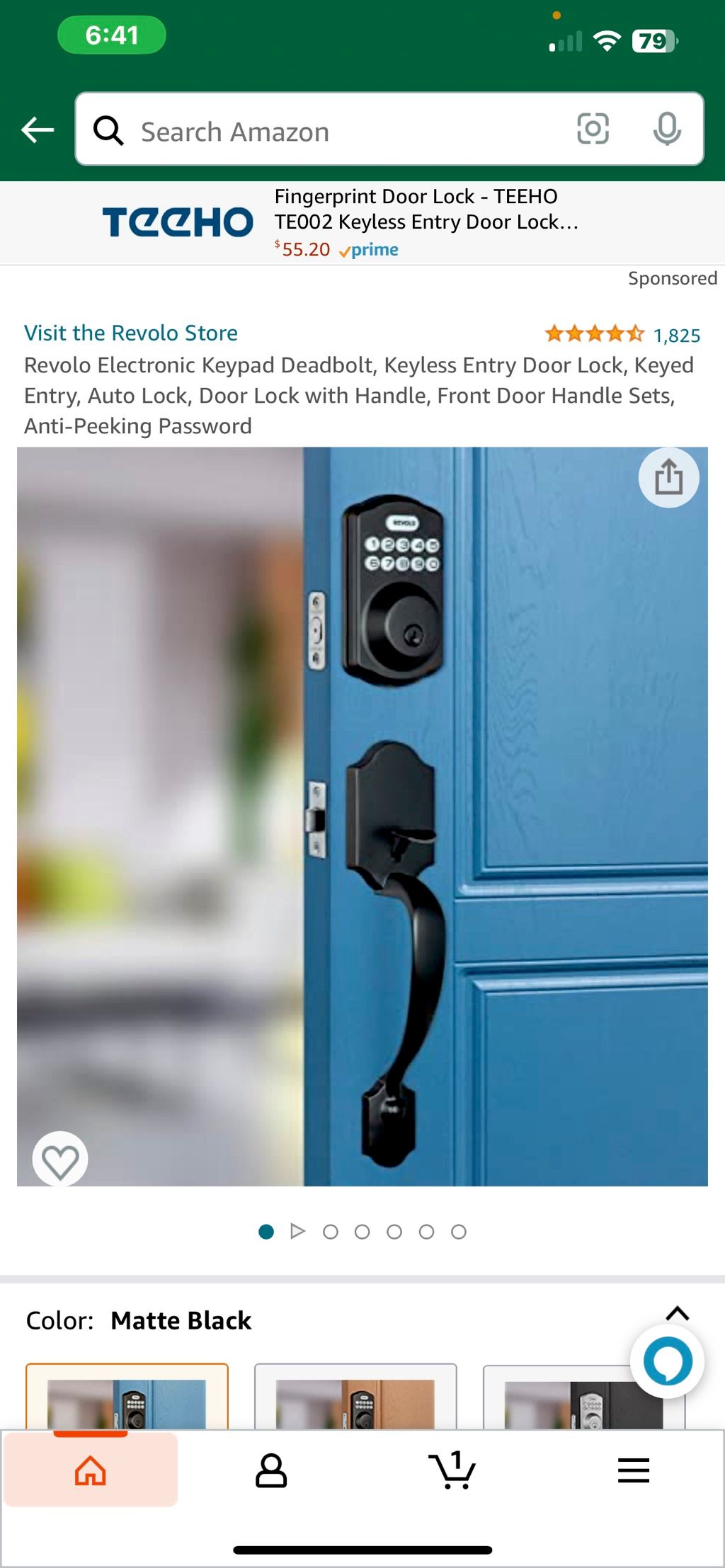The height and width of the screenshot is (1568, 725).
Task: Open the shopping cart
Action: pyautogui.click(x=452, y=1471)
